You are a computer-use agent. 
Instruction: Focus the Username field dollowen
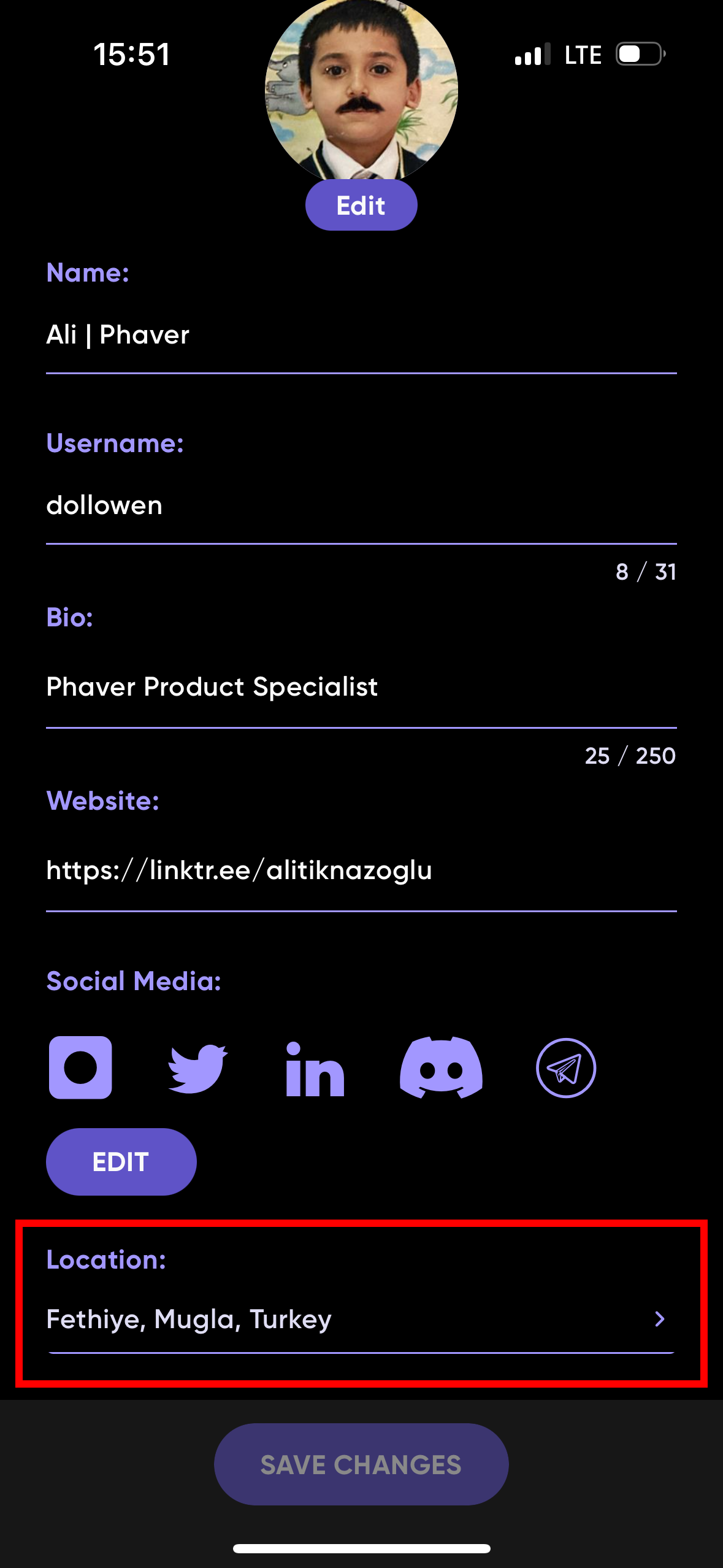pos(361,505)
